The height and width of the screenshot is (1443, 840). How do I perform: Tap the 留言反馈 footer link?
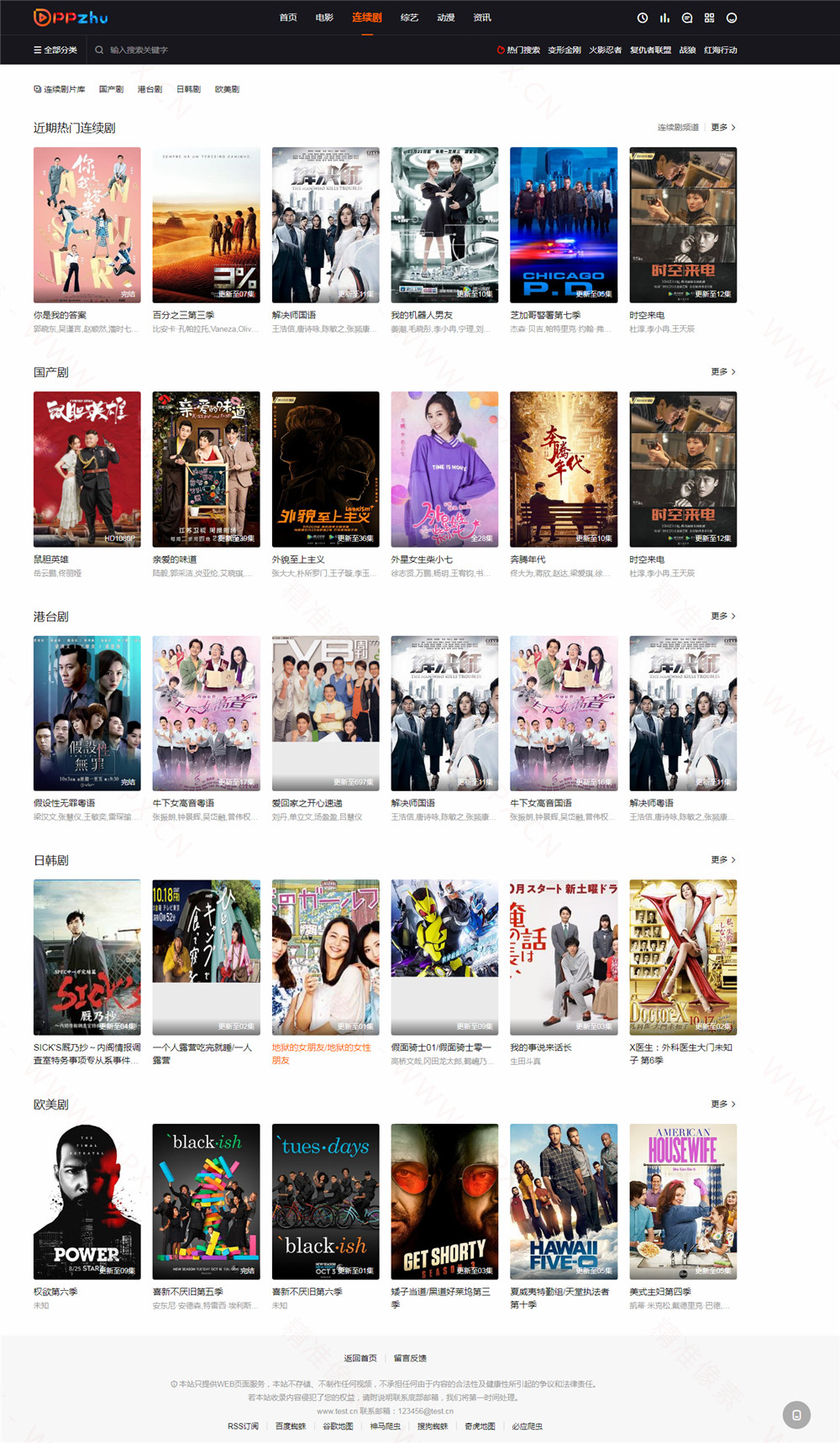pyautogui.click(x=410, y=1358)
